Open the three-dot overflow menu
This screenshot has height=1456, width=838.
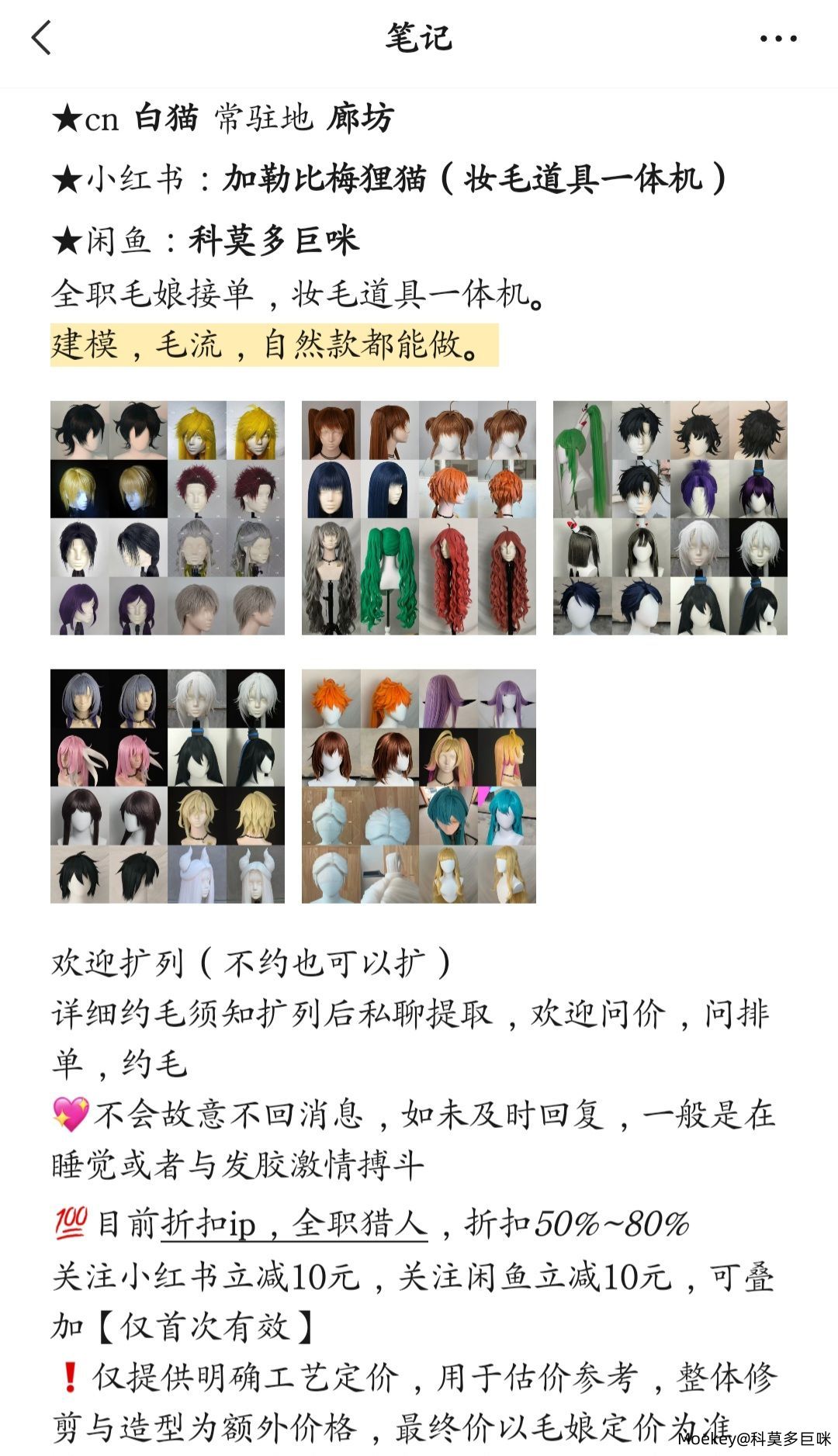click(777, 38)
